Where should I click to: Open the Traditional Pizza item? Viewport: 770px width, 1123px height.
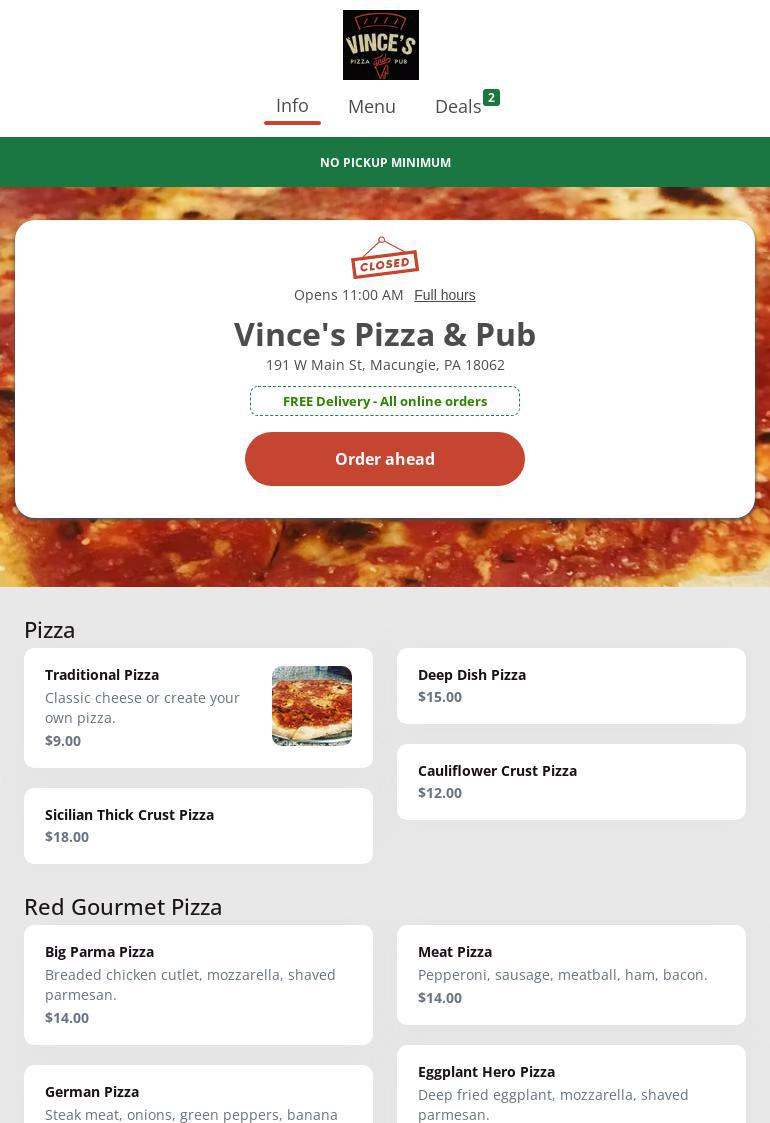[x=198, y=707]
